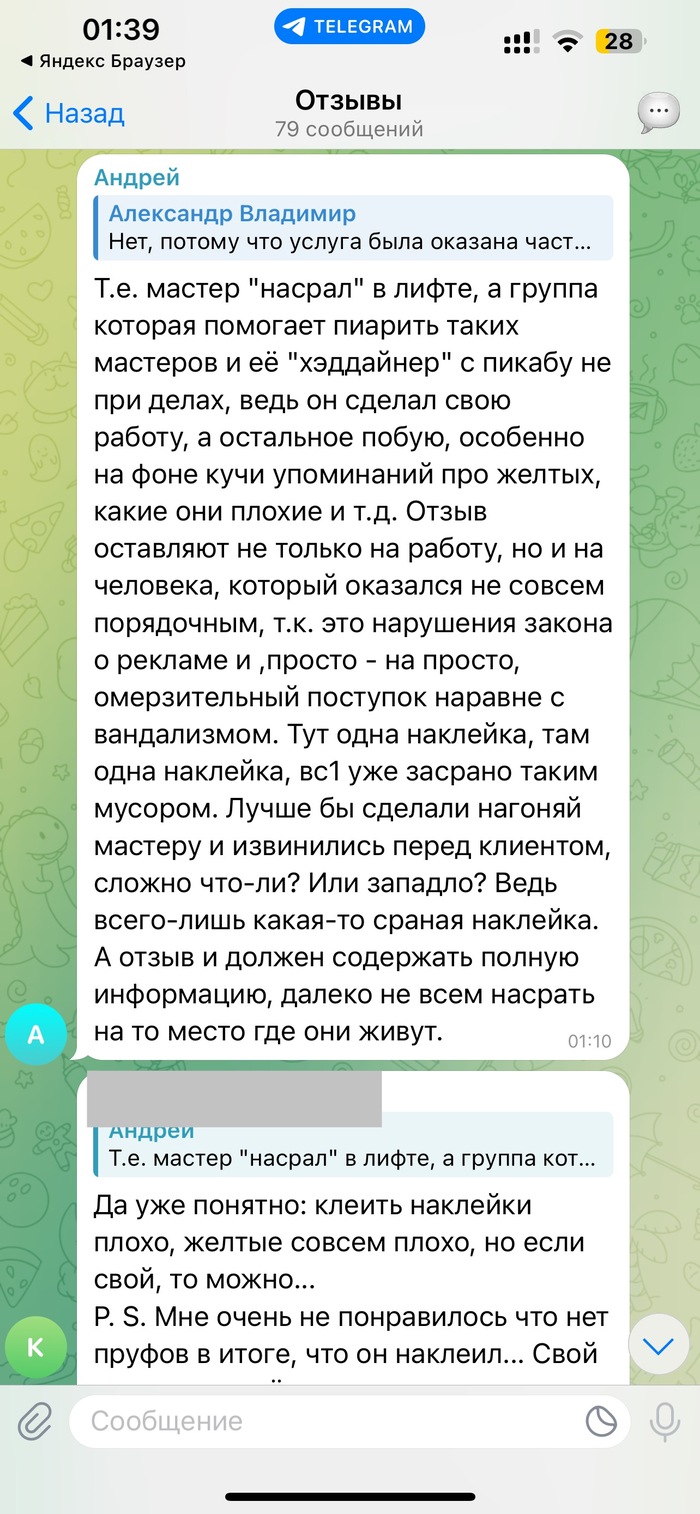Open sender name Андрей in top message

[x=137, y=178]
